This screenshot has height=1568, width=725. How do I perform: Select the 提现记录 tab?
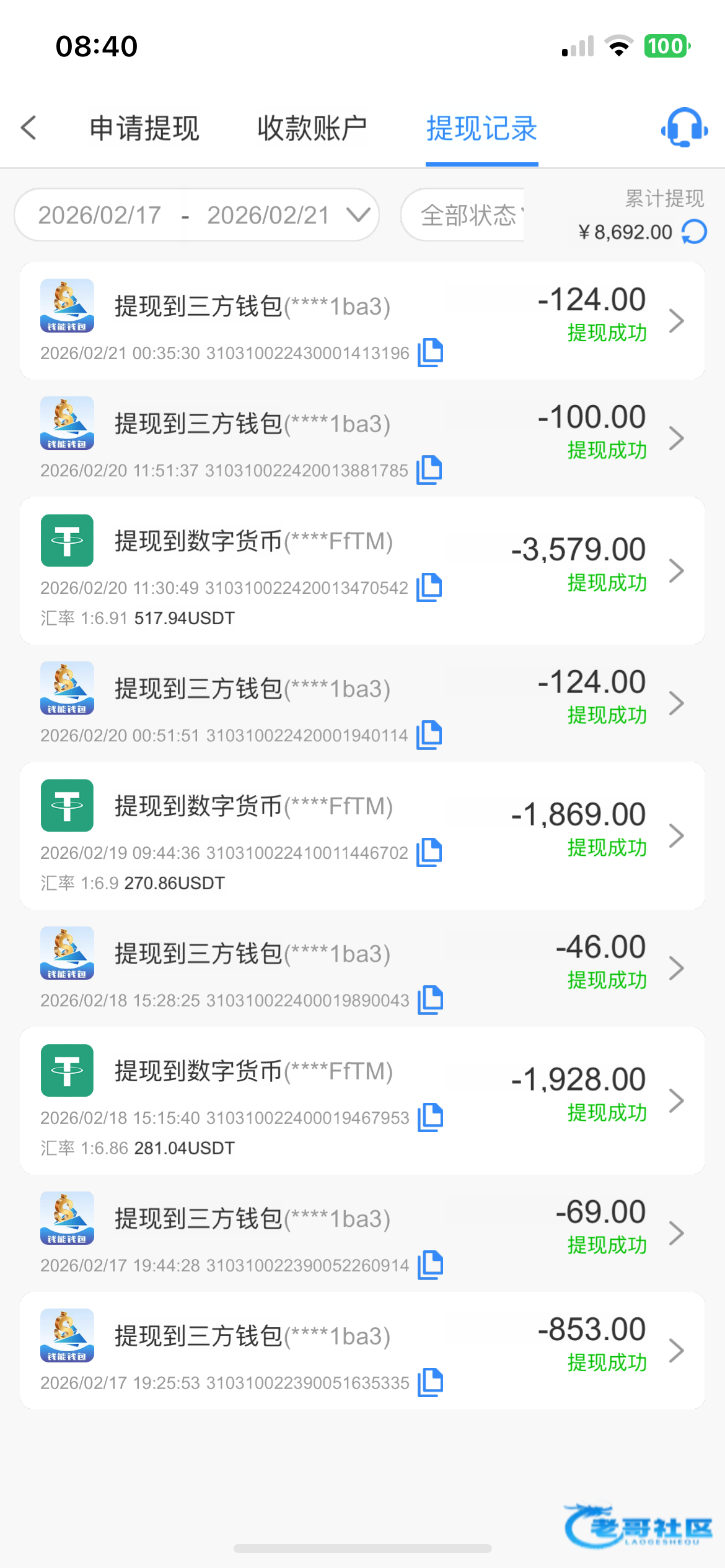point(481,128)
